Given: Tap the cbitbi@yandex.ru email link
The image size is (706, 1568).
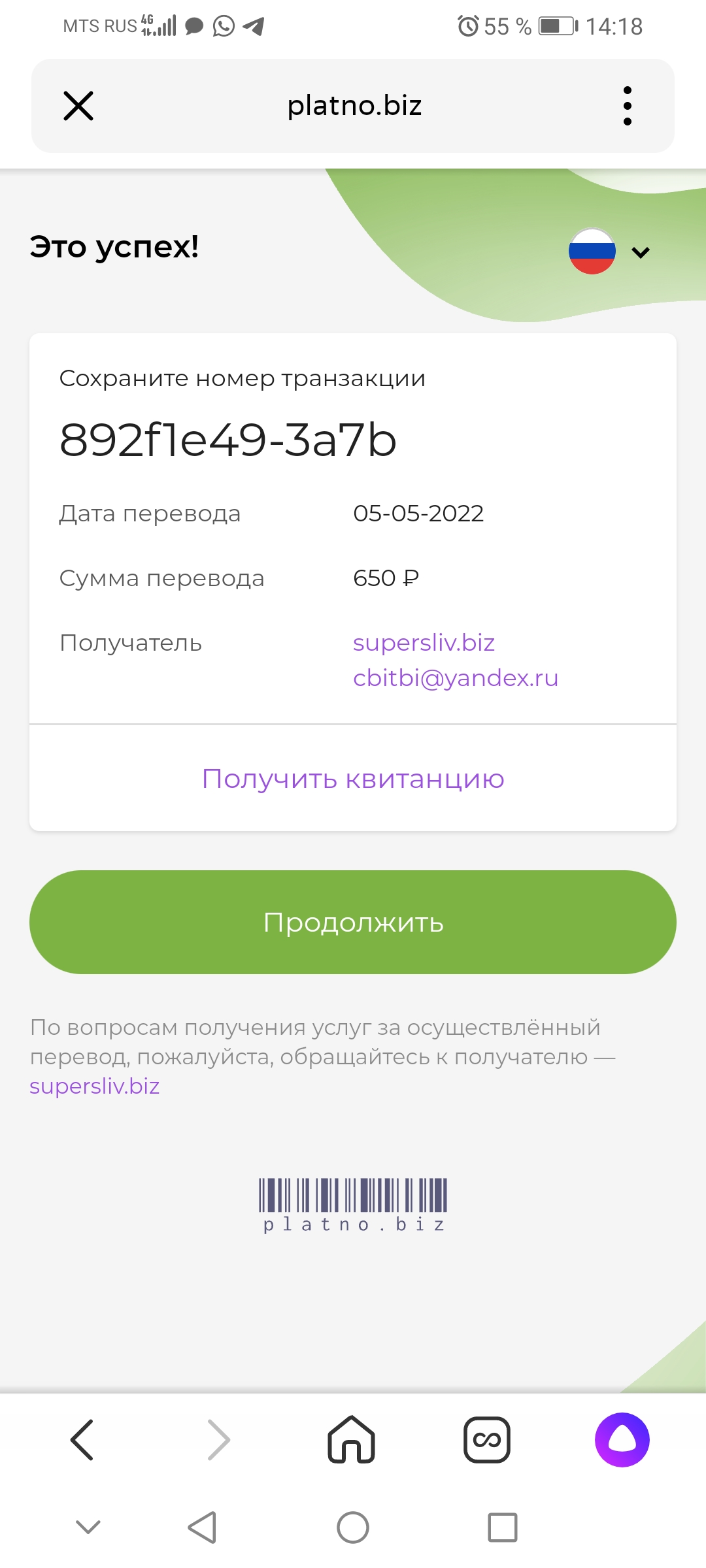Looking at the screenshot, I should pos(456,678).
